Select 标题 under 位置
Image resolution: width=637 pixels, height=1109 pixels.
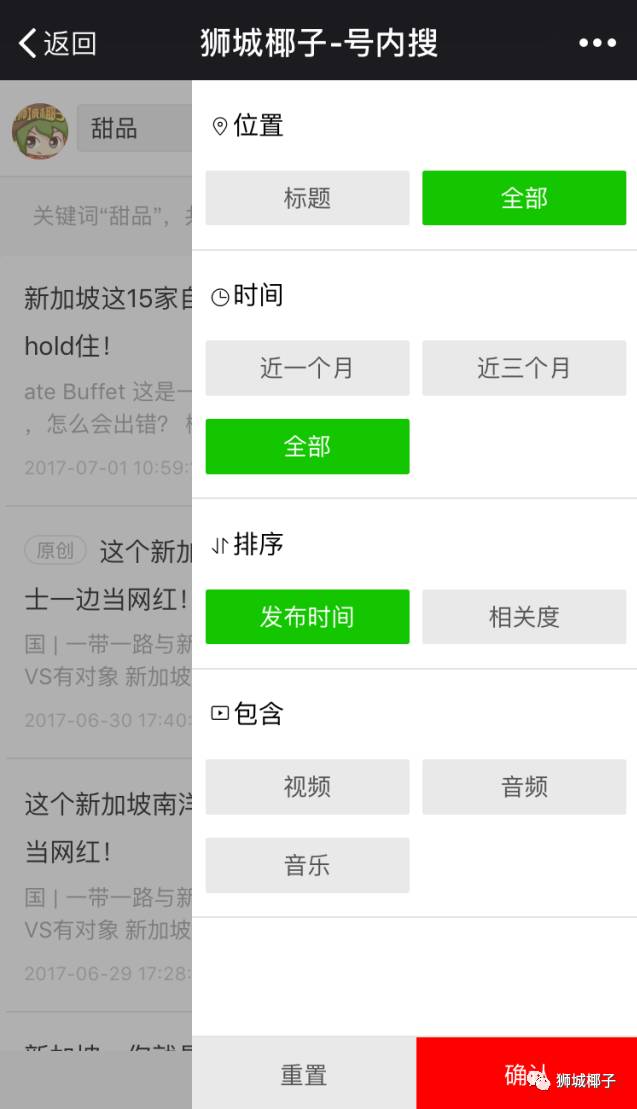pyautogui.click(x=307, y=198)
